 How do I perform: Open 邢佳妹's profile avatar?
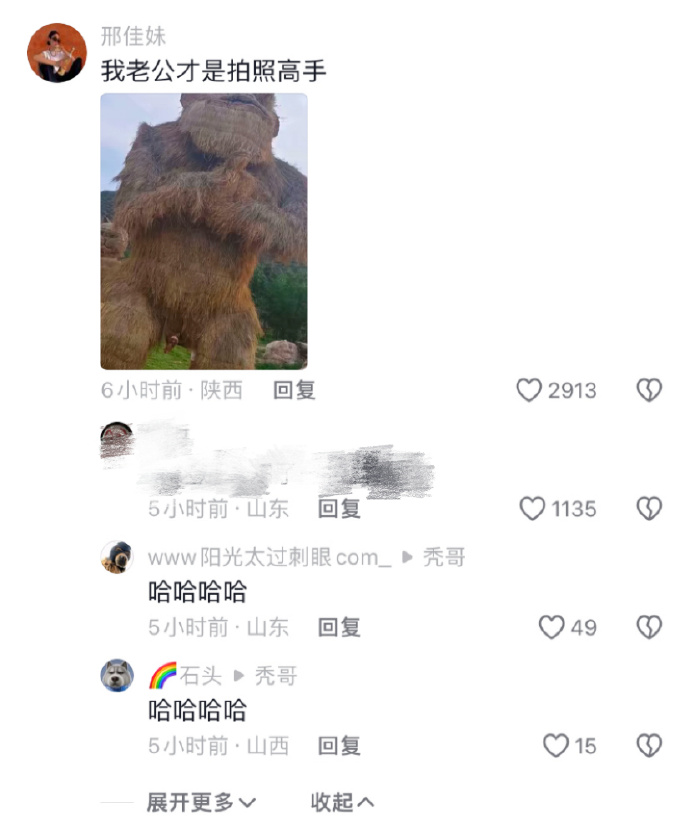point(56,53)
